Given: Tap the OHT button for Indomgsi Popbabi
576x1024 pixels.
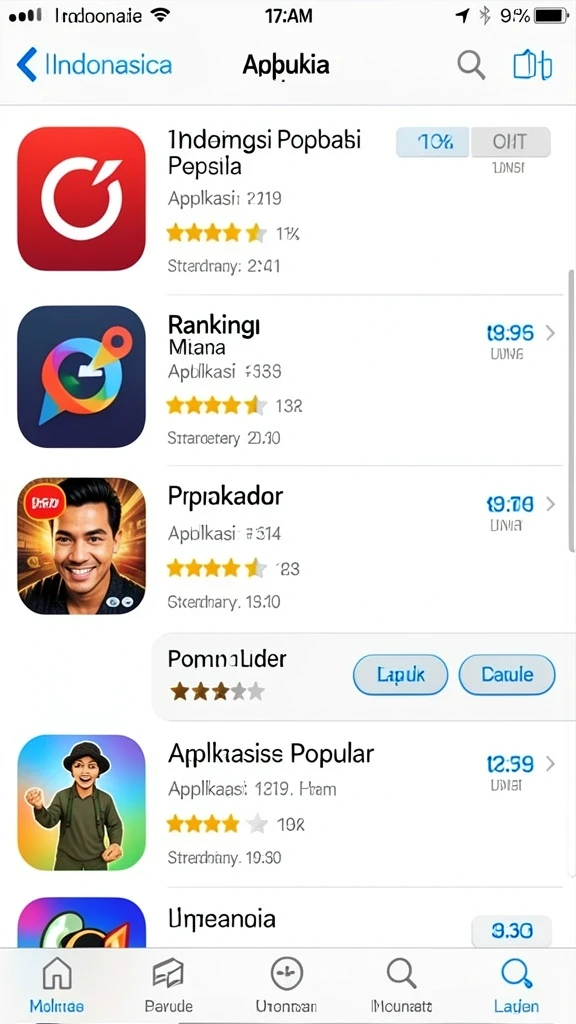Looking at the screenshot, I should click(x=510, y=142).
